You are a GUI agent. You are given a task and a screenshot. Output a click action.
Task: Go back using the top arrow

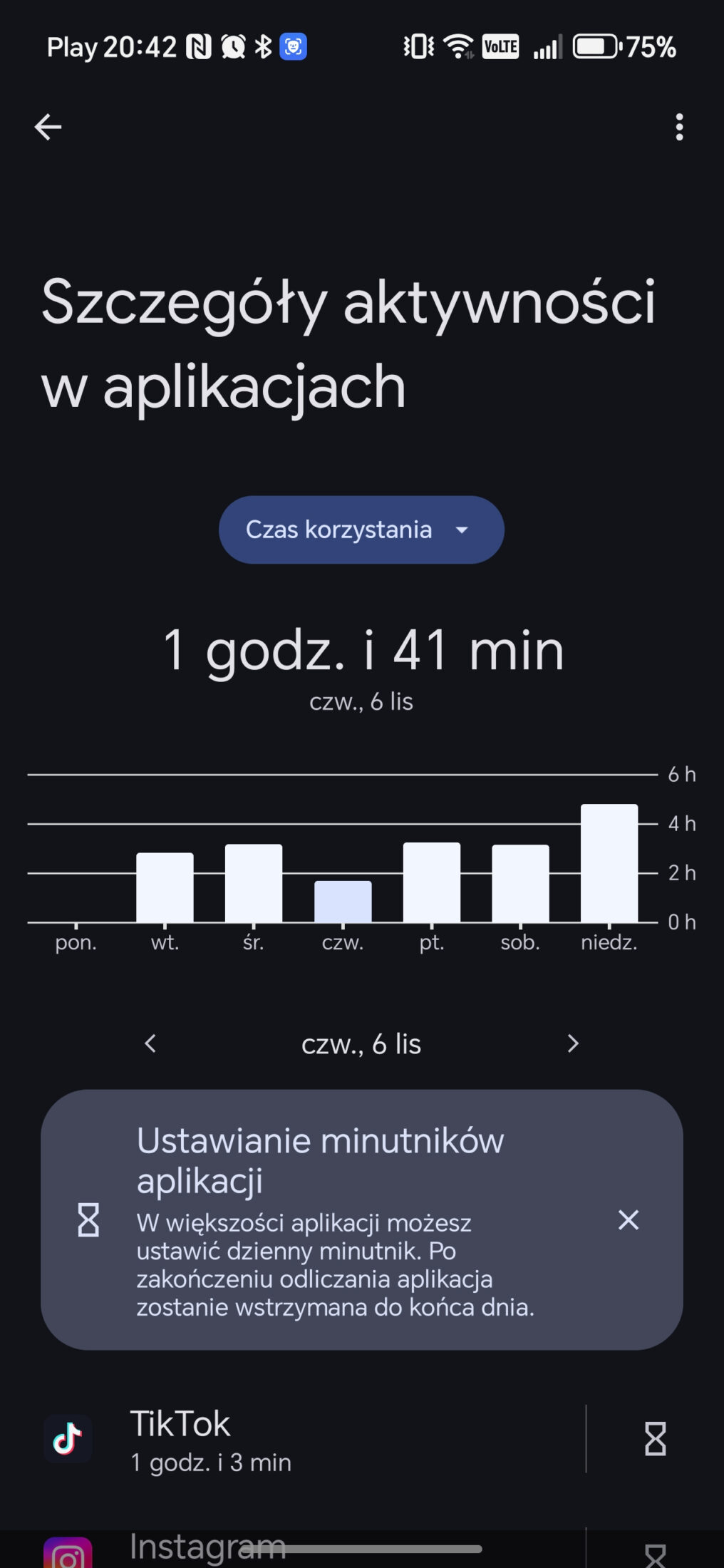point(48,128)
